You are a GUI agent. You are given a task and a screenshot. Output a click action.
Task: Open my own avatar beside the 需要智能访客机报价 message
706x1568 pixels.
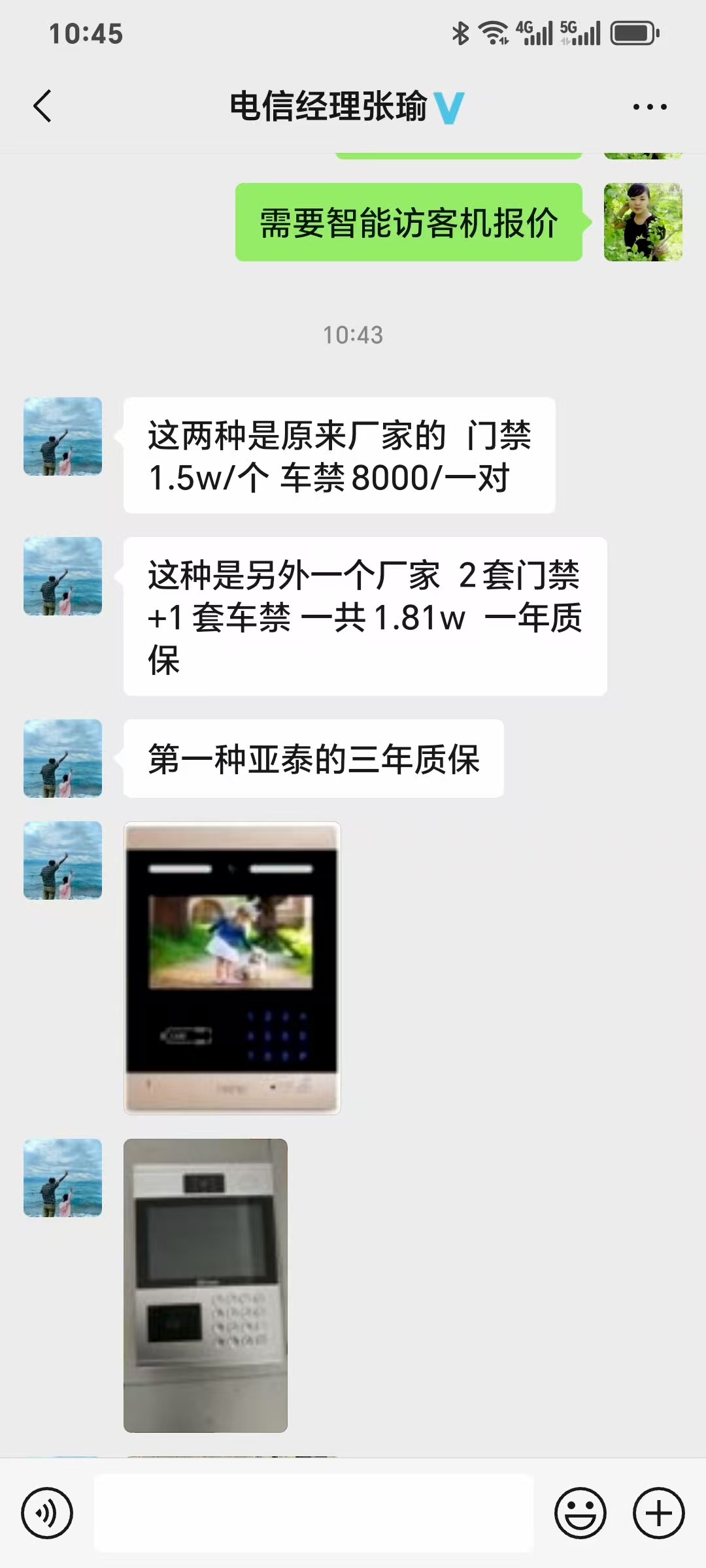coord(643,222)
